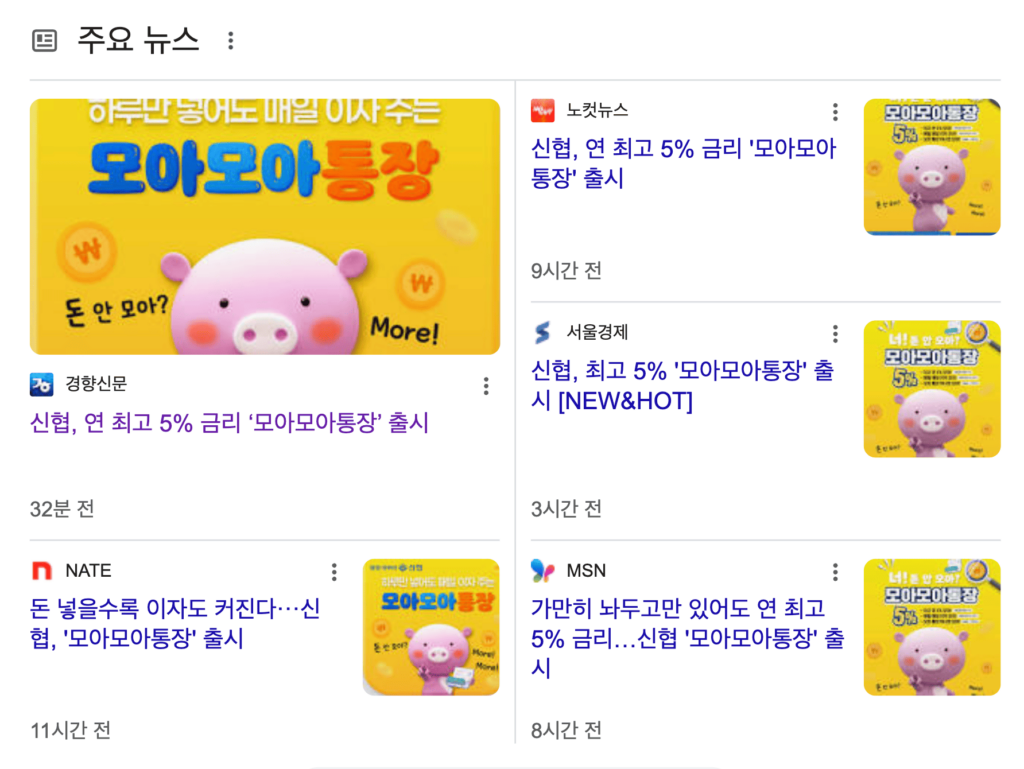
Task: Open the MSN article 가만히 놔두고만 있어도
Action: (687, 637)
